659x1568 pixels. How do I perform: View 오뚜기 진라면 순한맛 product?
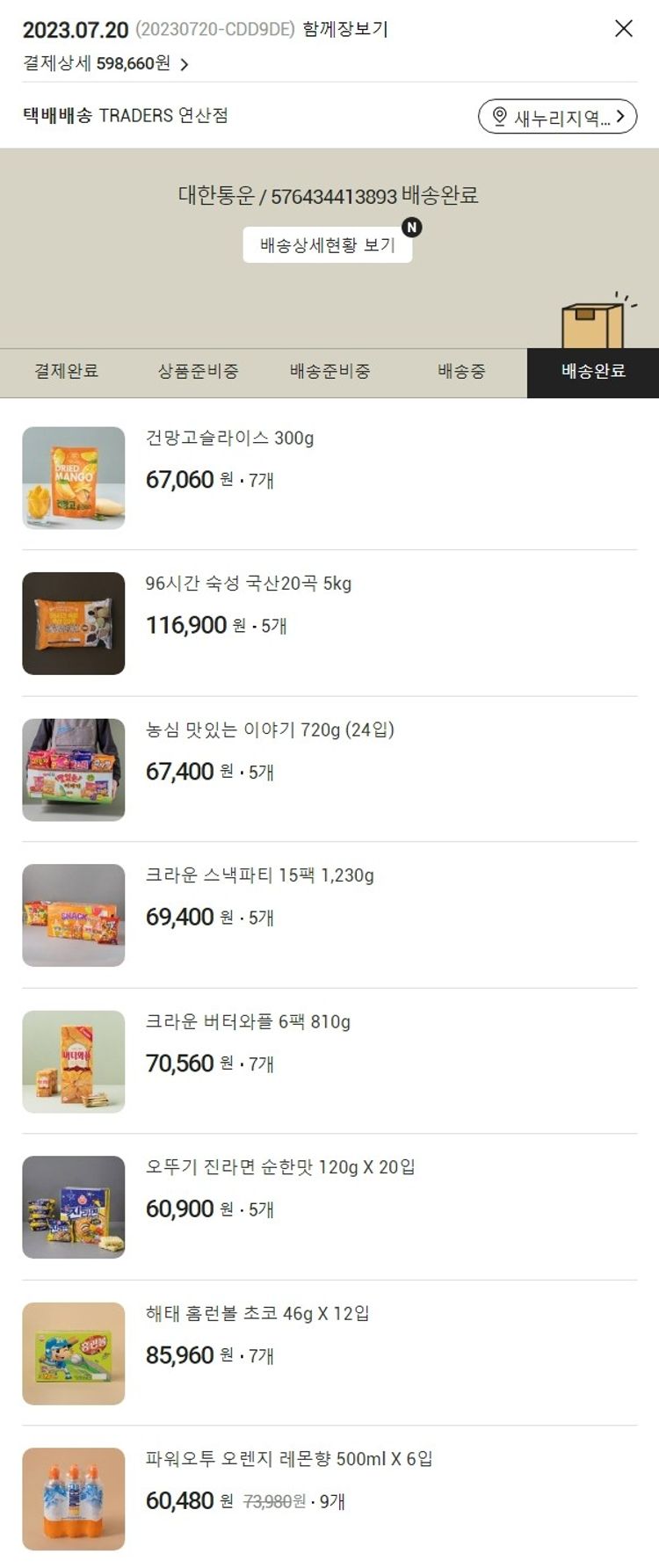click(279, 1167)
